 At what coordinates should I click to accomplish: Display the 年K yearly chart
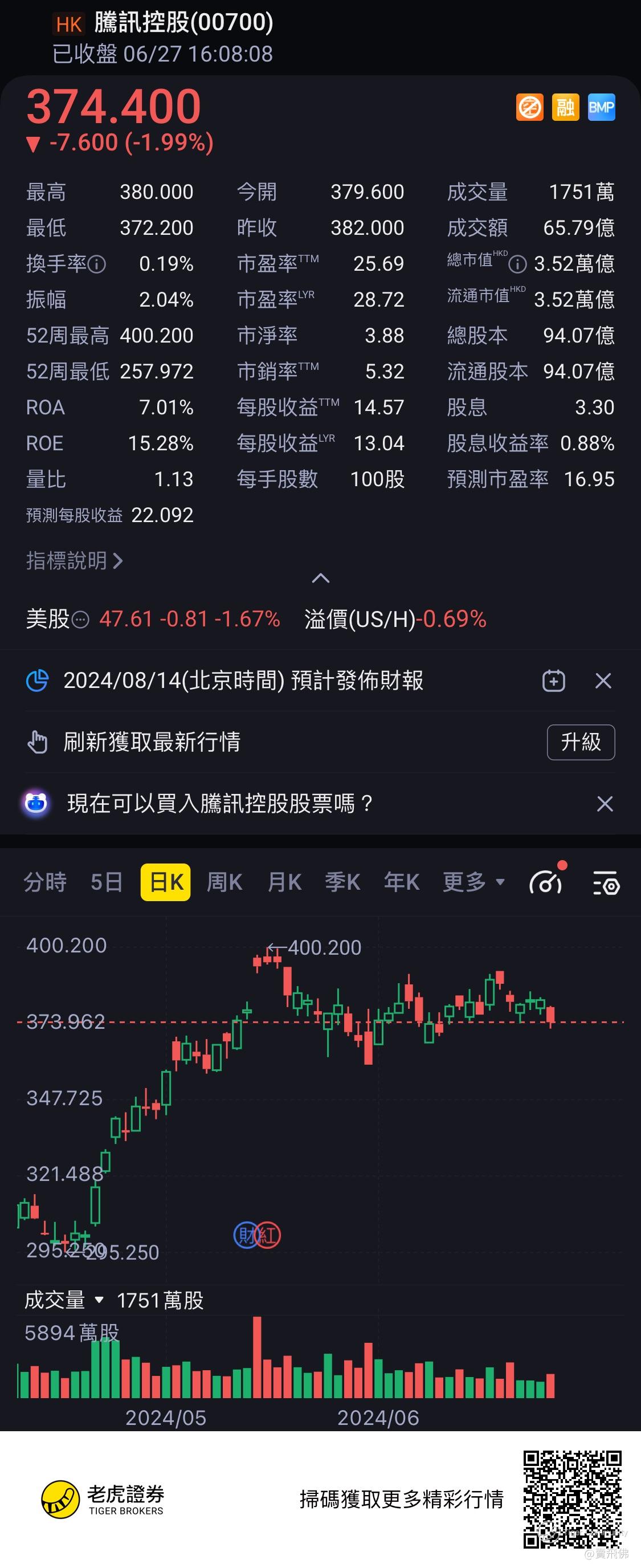pyautogui.click(x=402, y=882)
